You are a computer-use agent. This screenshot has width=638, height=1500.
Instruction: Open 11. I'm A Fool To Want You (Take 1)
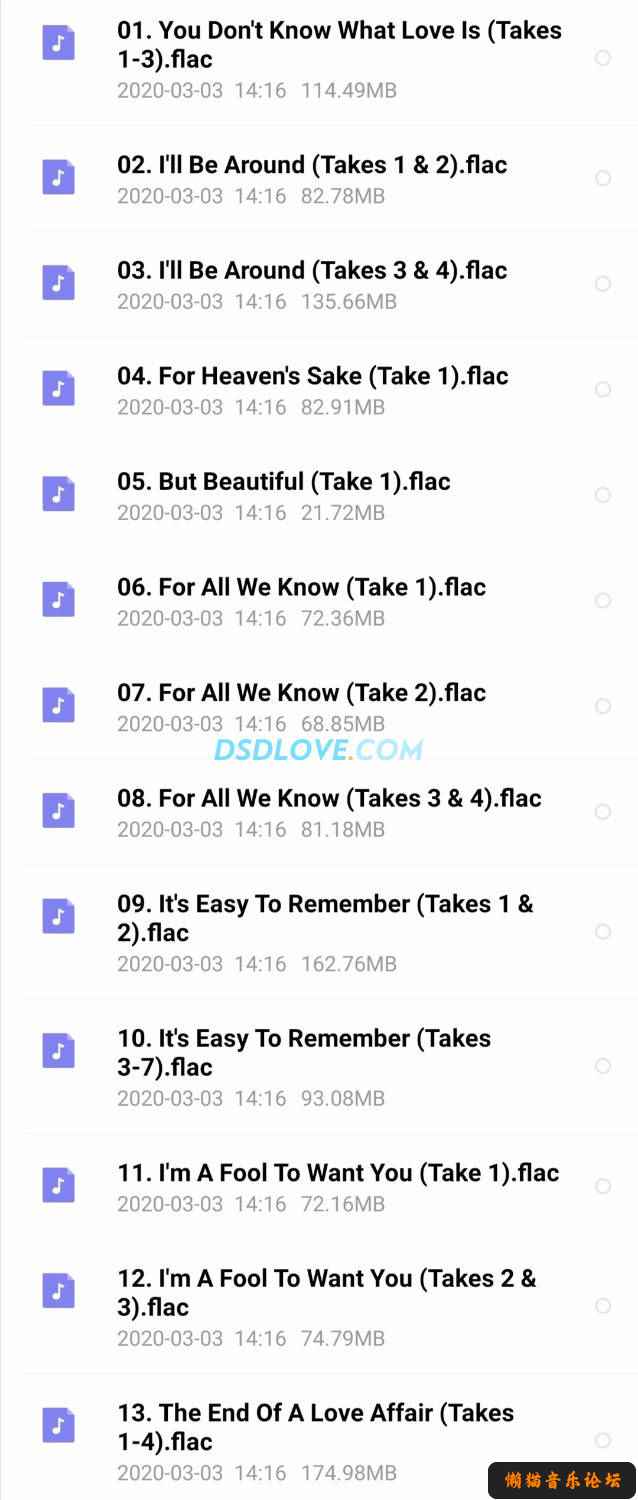pyautogui.click(x=337, y=1173)
